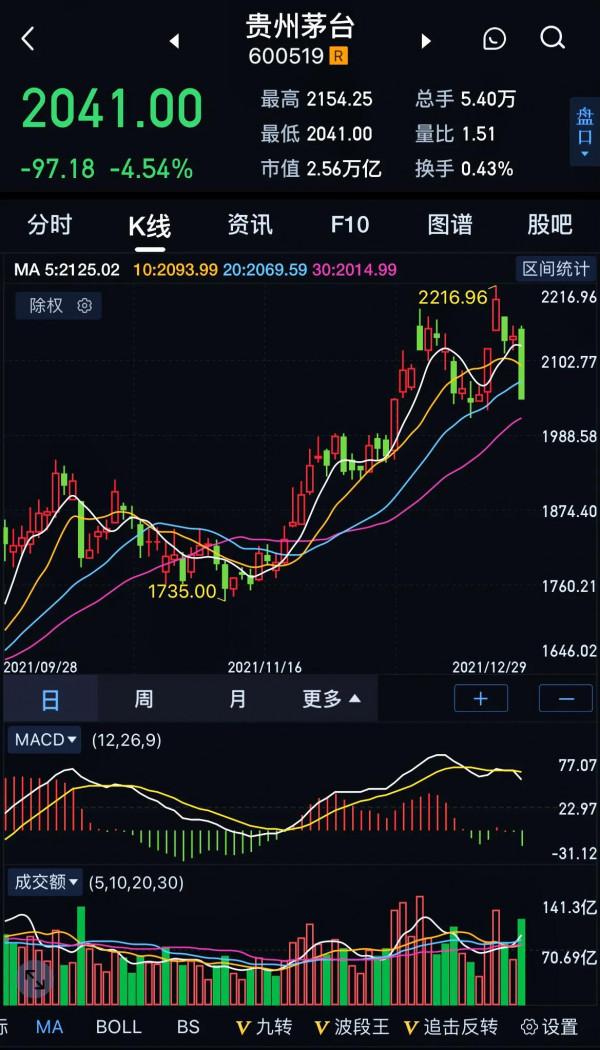600x1050 pixels.
Task: Expand the 盘口 side panel
Action: tap(584, 131)
